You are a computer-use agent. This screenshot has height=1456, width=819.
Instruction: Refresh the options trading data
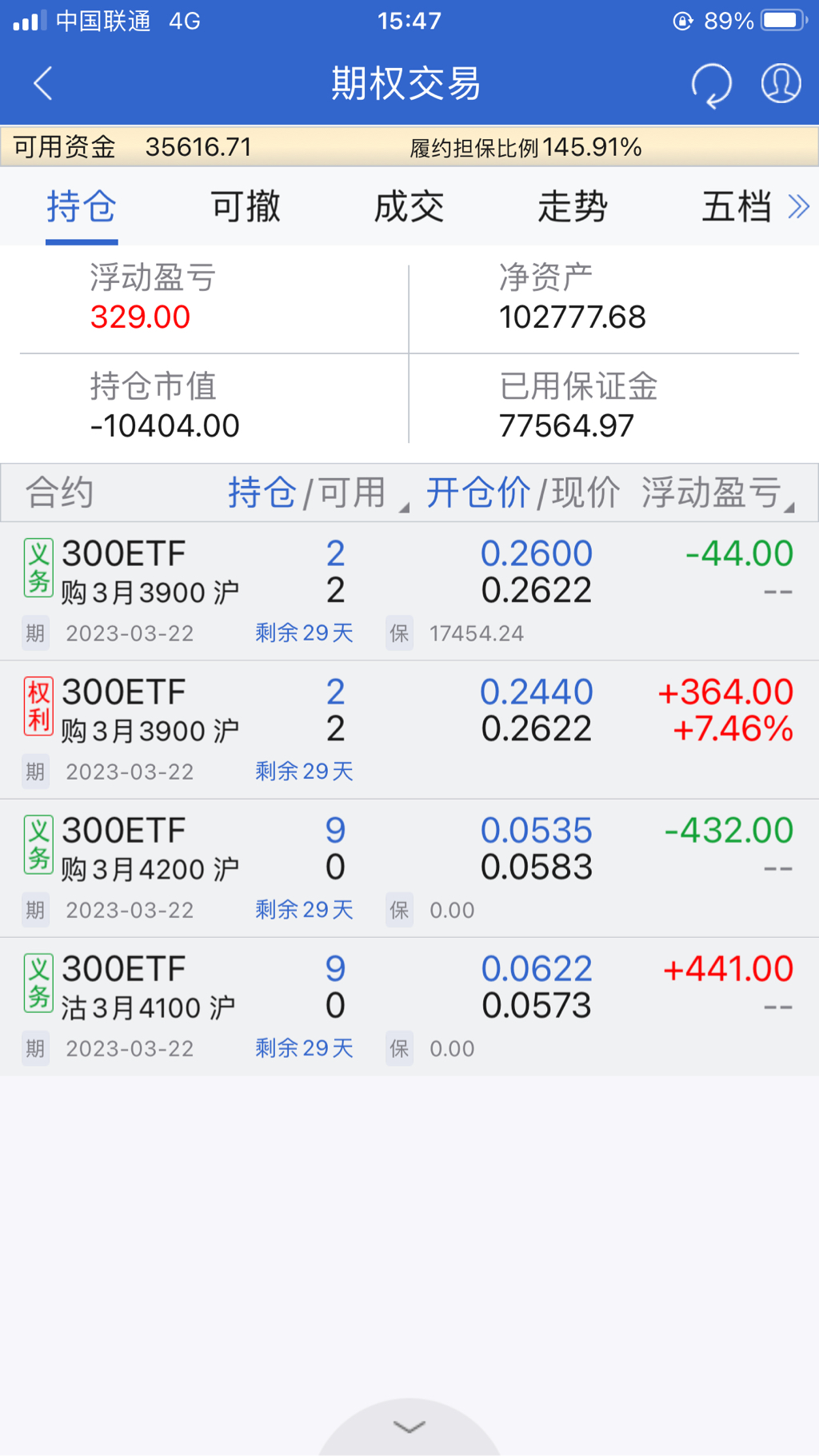711,84
